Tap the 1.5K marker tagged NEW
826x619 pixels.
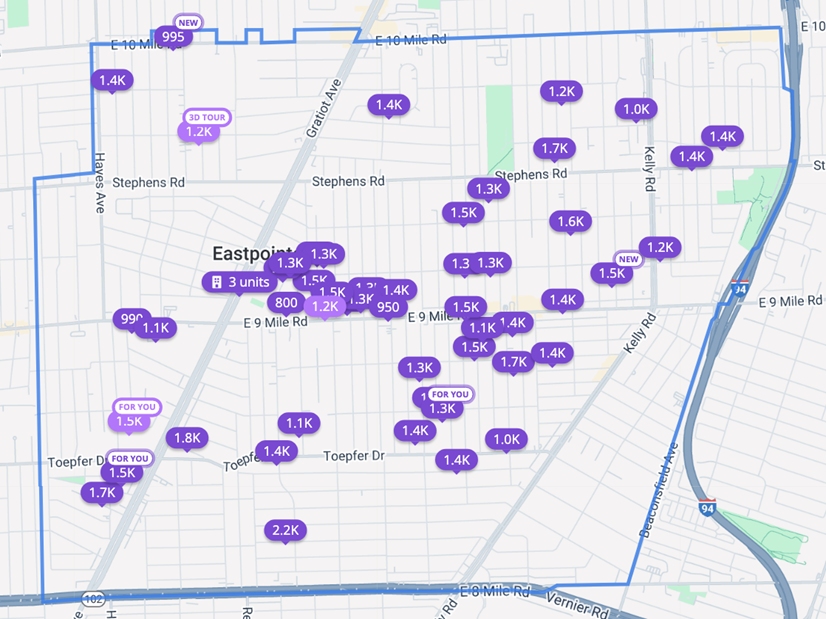[x=610, y=273]
